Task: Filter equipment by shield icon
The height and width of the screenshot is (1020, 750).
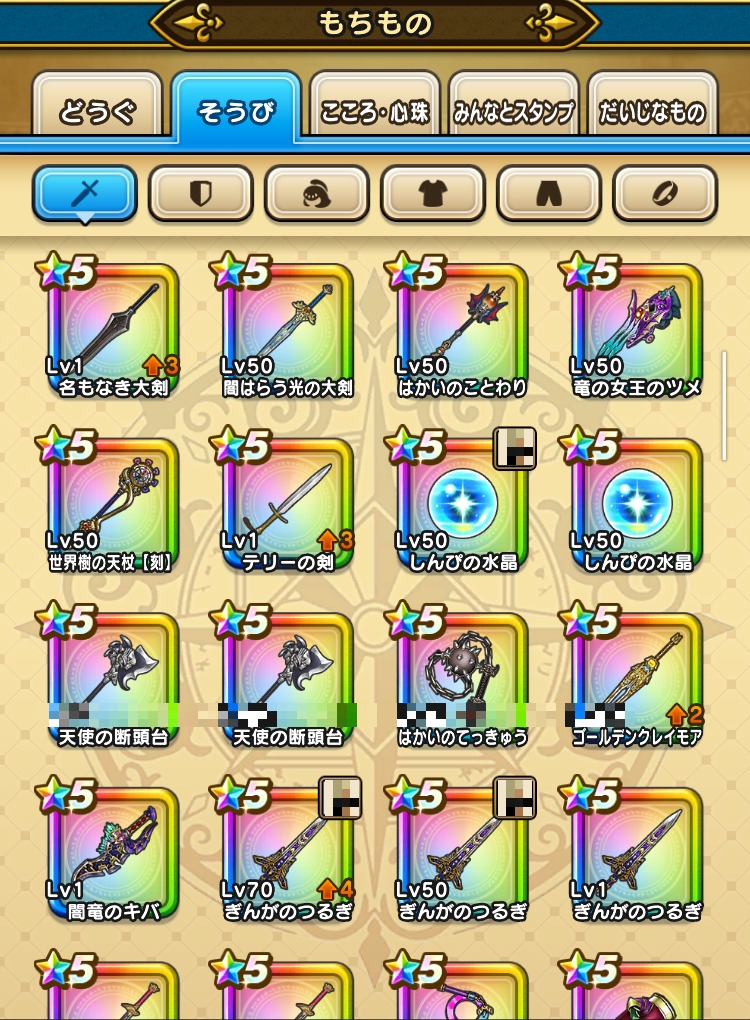Action: click(201, 193)
